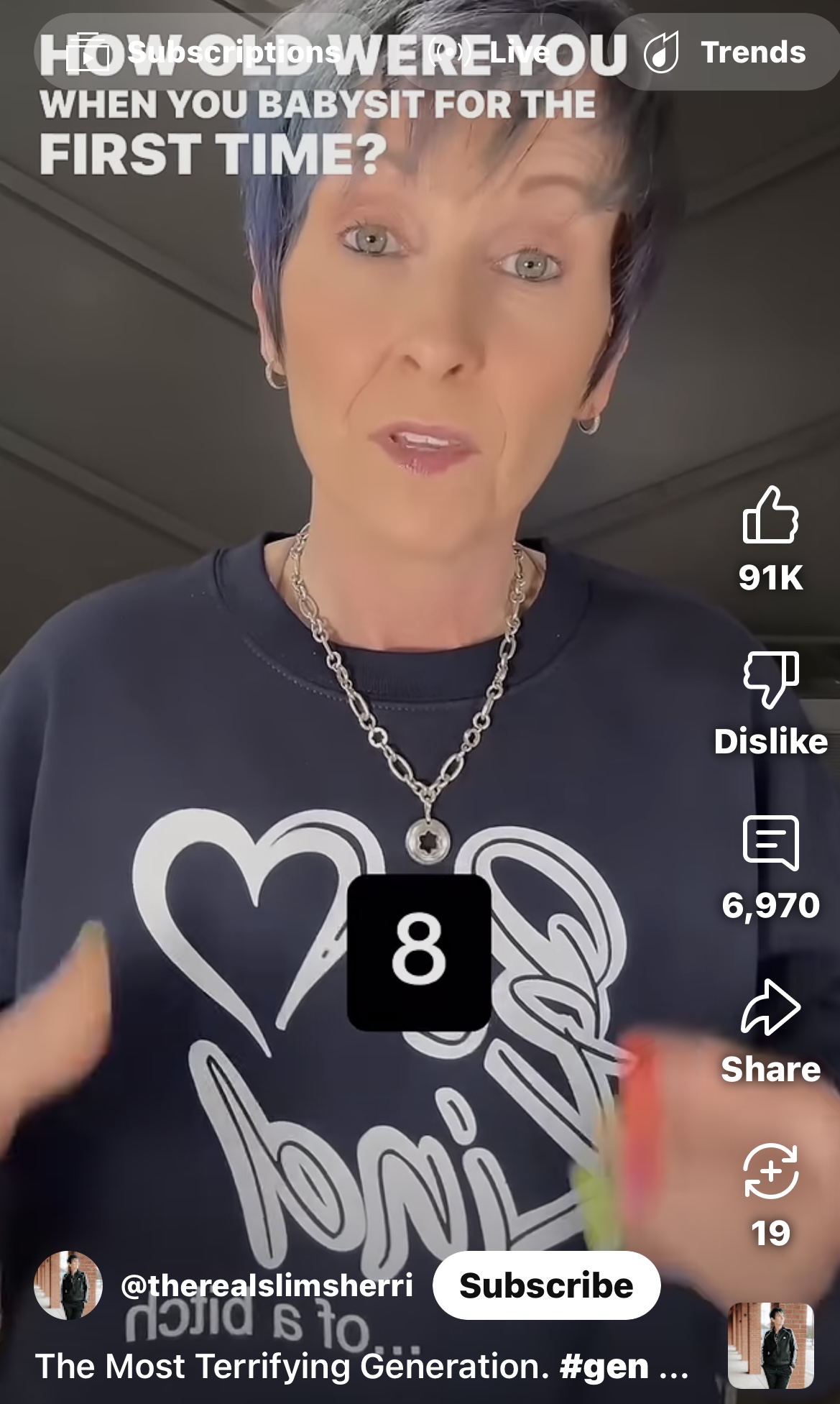Open the Subscriptions feed chip

click(203, 52)
